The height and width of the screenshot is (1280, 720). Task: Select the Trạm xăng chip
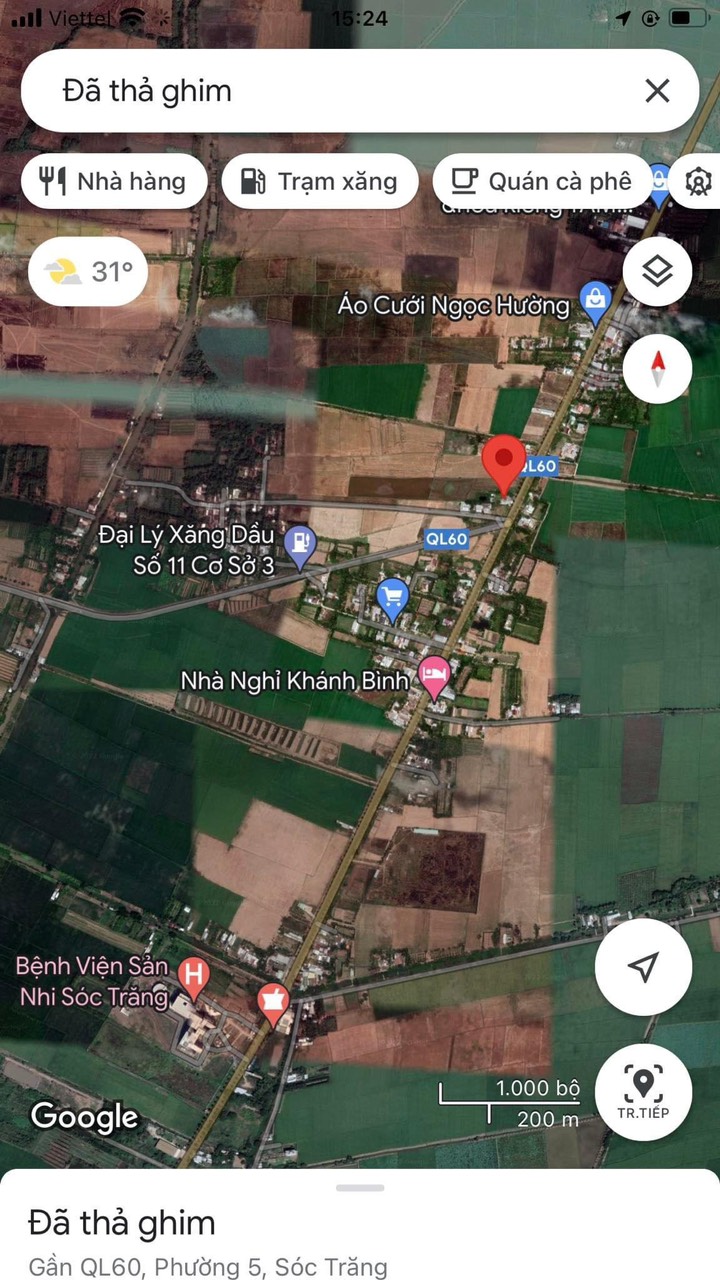point(320,181)
